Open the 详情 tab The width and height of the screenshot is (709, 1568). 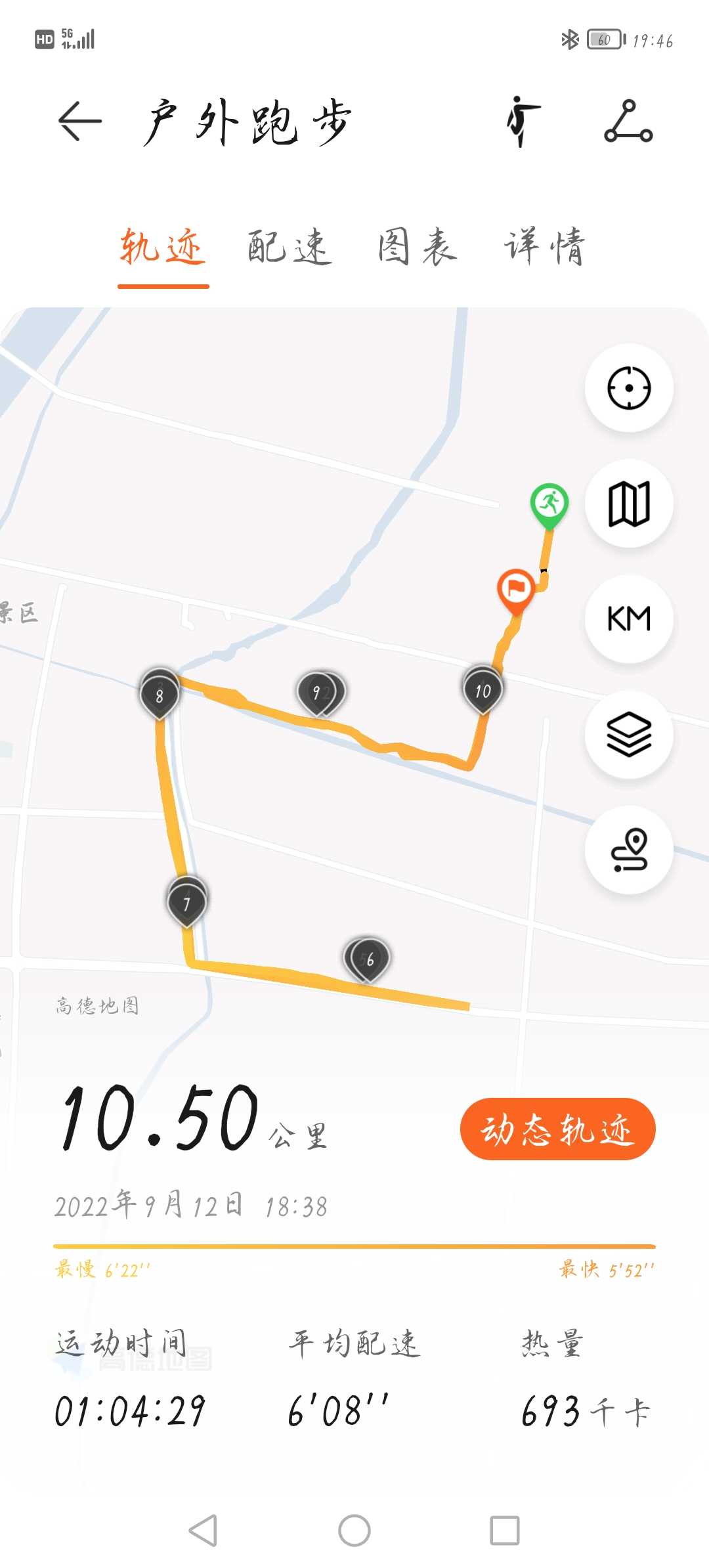[544, 248]
